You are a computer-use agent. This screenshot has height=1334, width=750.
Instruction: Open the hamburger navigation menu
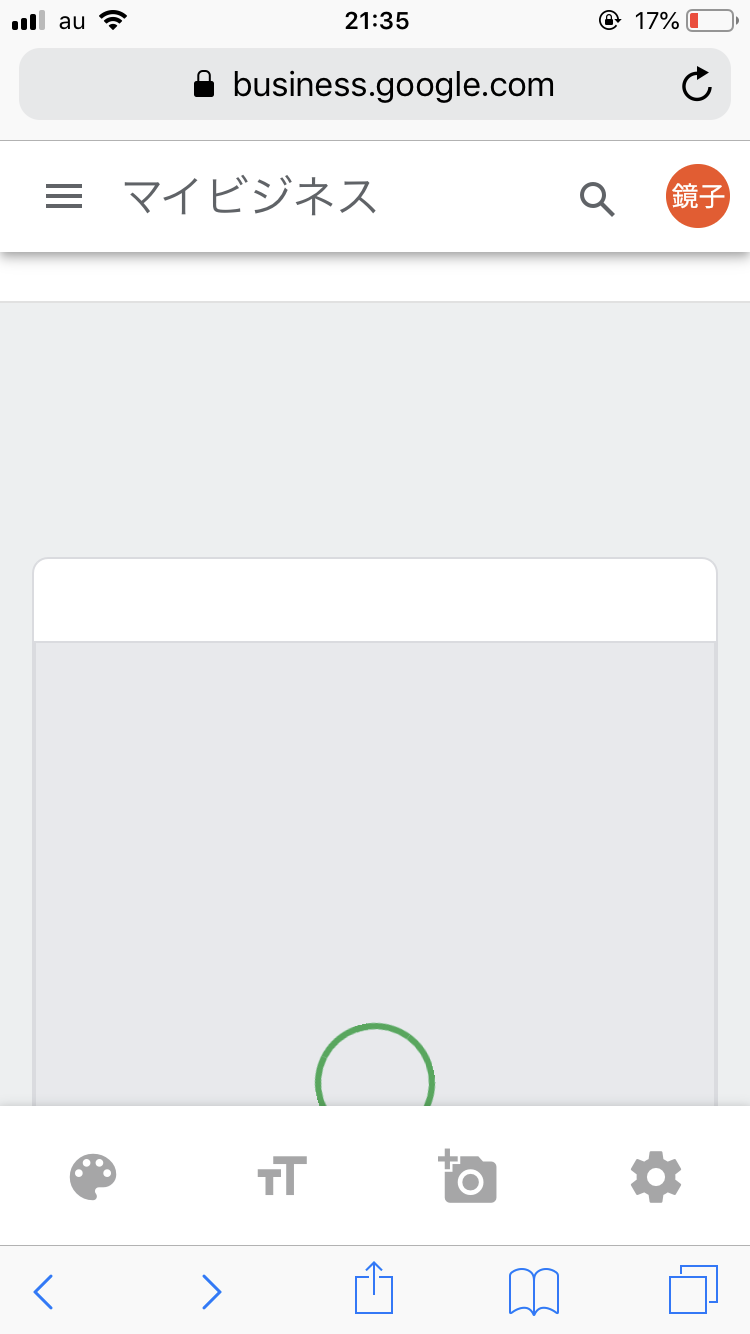pyautogui.click(x=64, y=197)
